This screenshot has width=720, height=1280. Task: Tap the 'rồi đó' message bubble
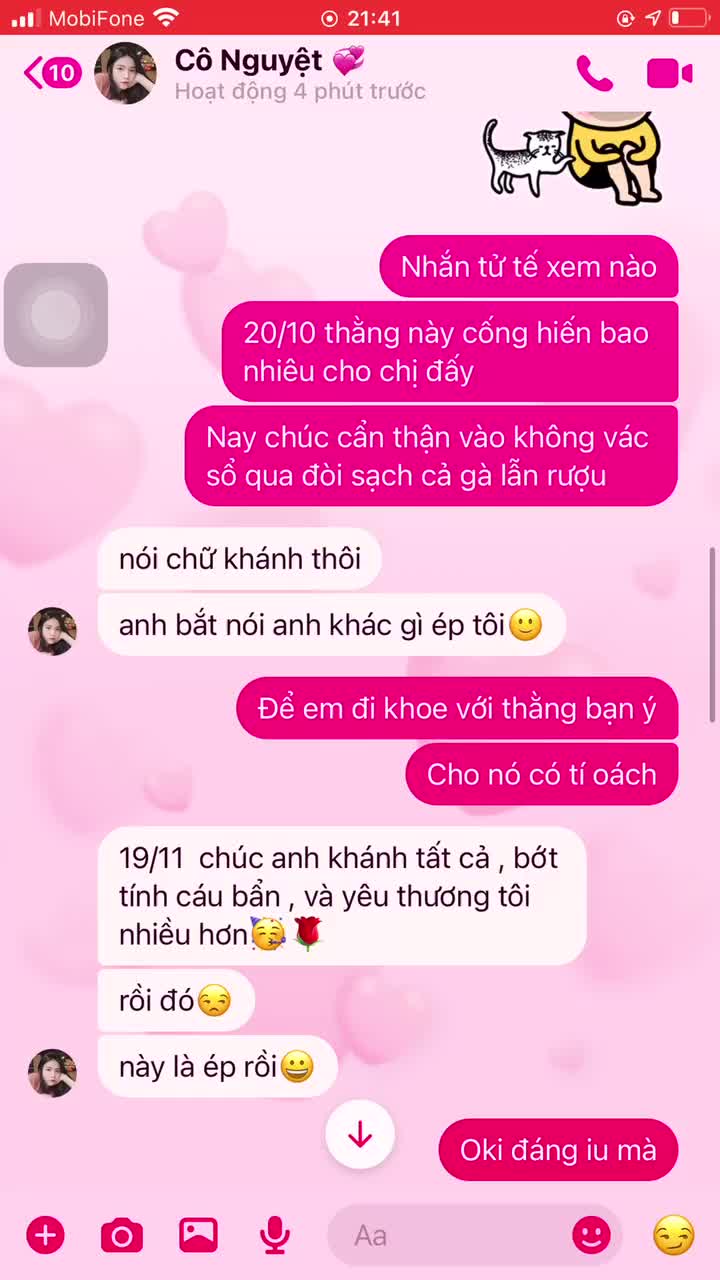175,1000
